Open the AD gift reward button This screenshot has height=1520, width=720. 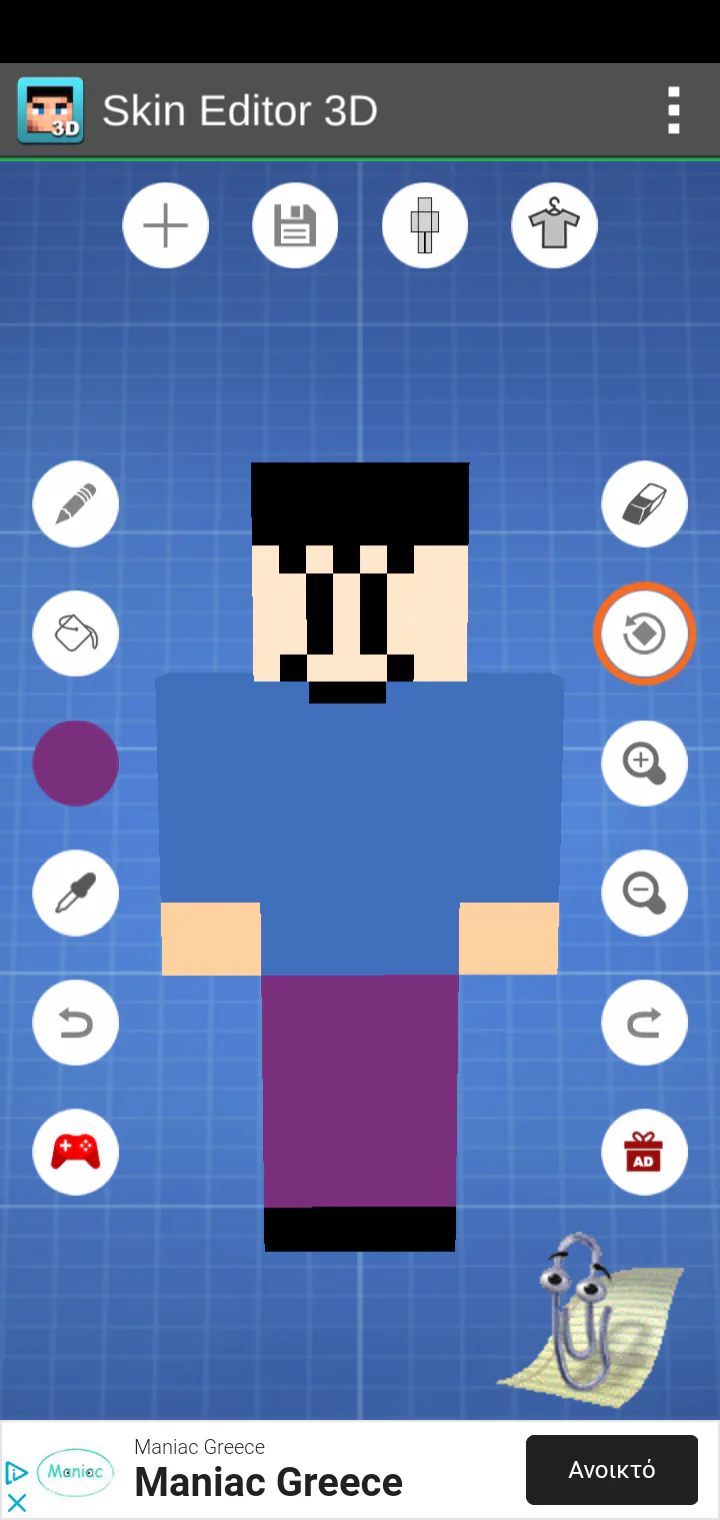644,1152
